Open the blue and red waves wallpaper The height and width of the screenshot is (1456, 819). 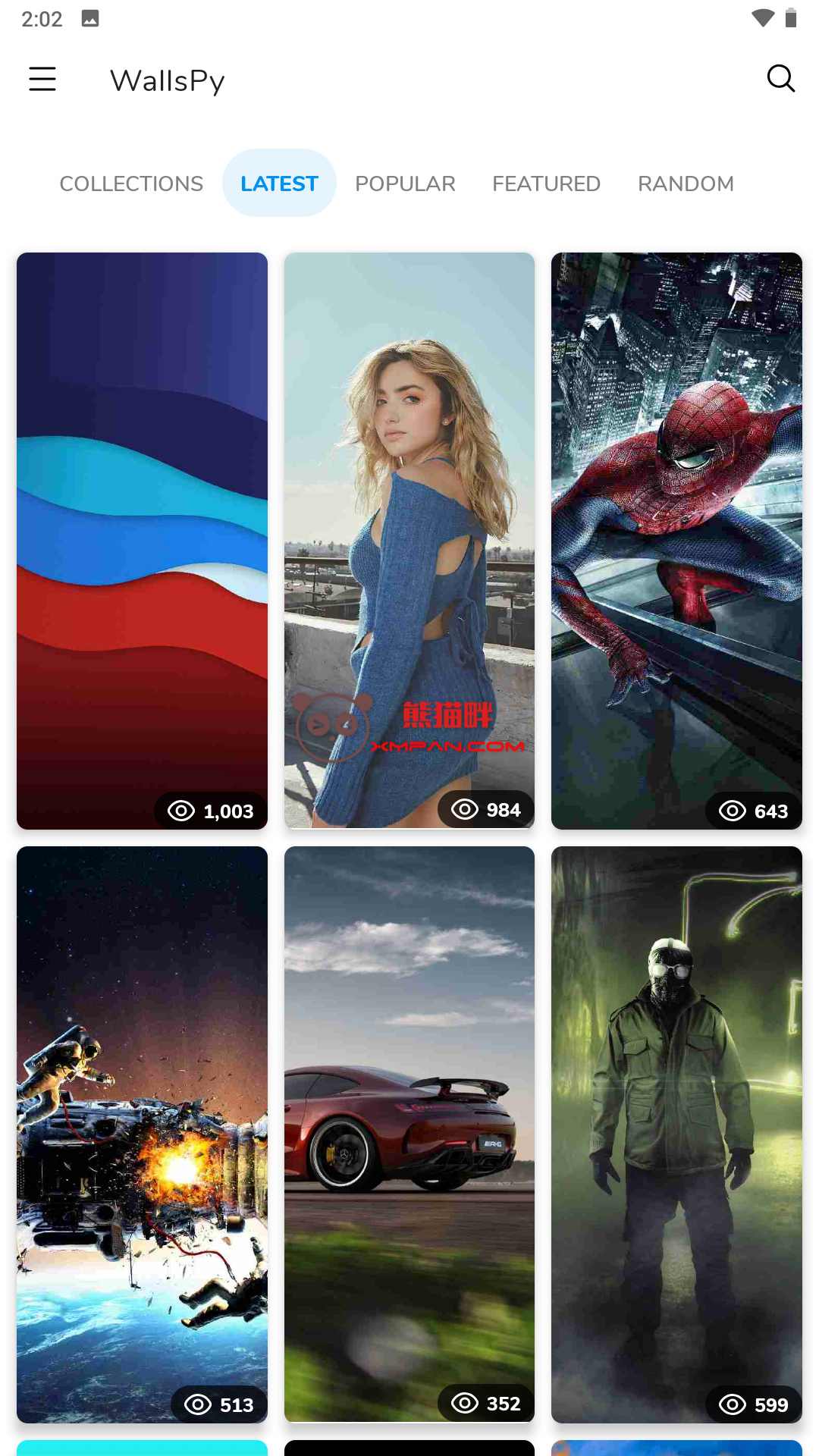pos(142,540)
